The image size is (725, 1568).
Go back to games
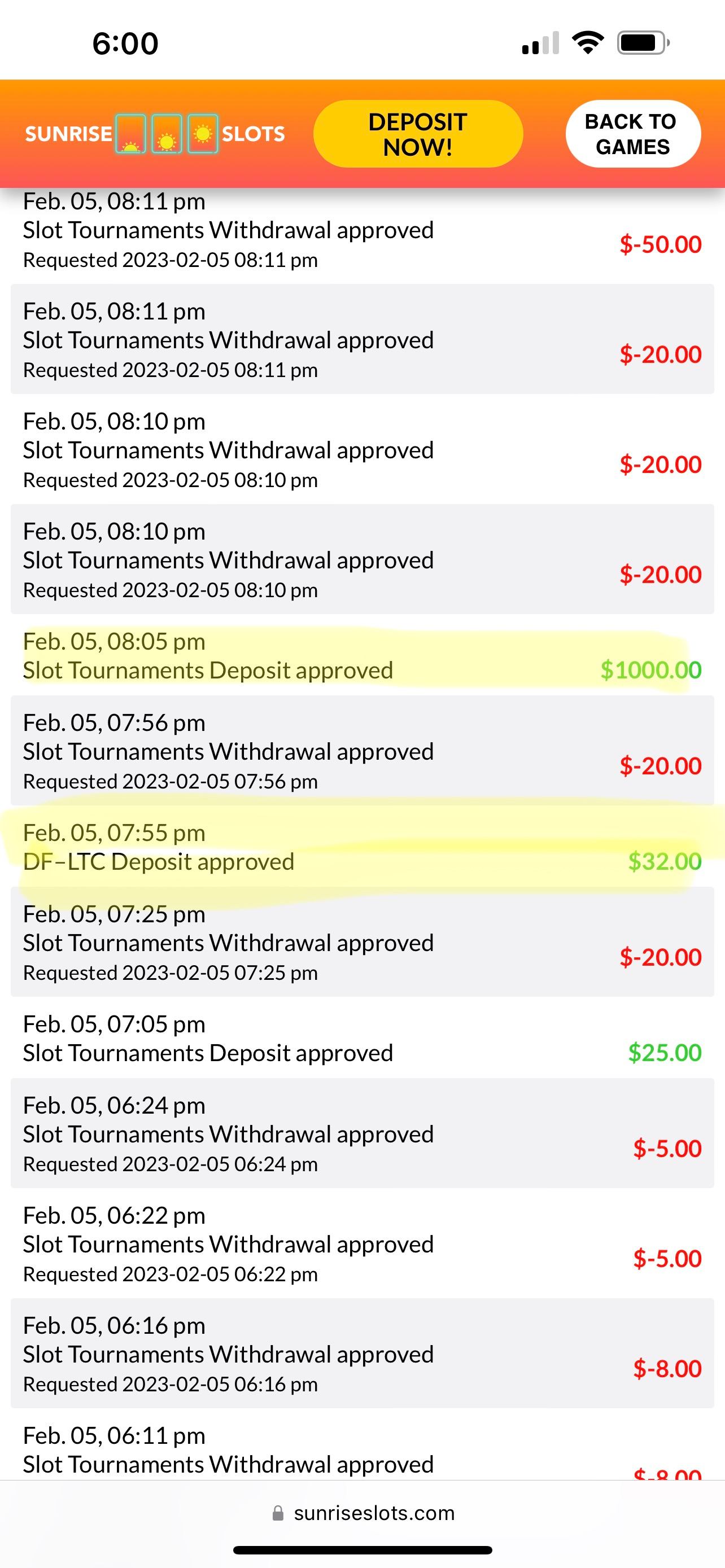[632, 134]
